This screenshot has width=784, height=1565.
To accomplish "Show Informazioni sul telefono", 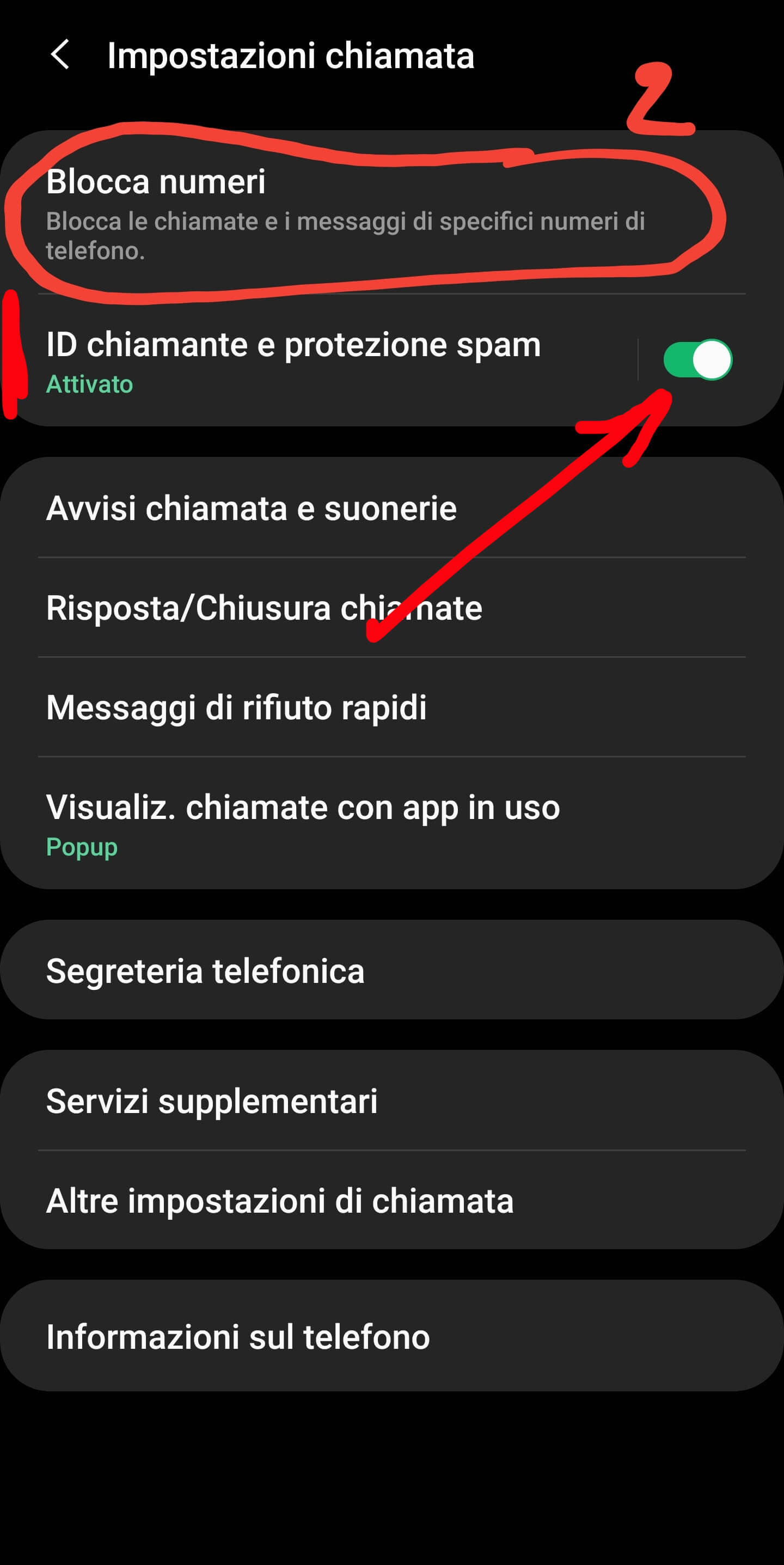I will point(238,1336).
